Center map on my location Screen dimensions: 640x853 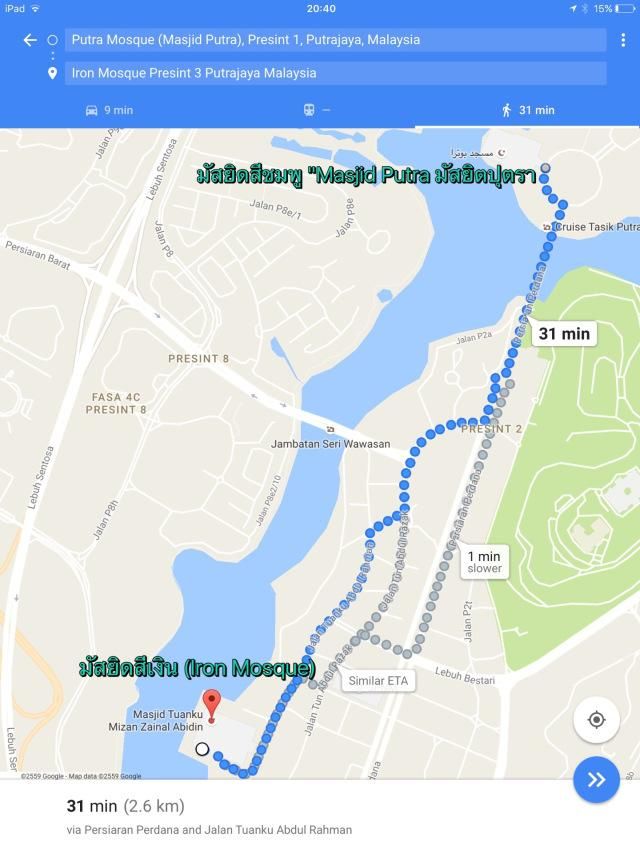tap(596, 720)
